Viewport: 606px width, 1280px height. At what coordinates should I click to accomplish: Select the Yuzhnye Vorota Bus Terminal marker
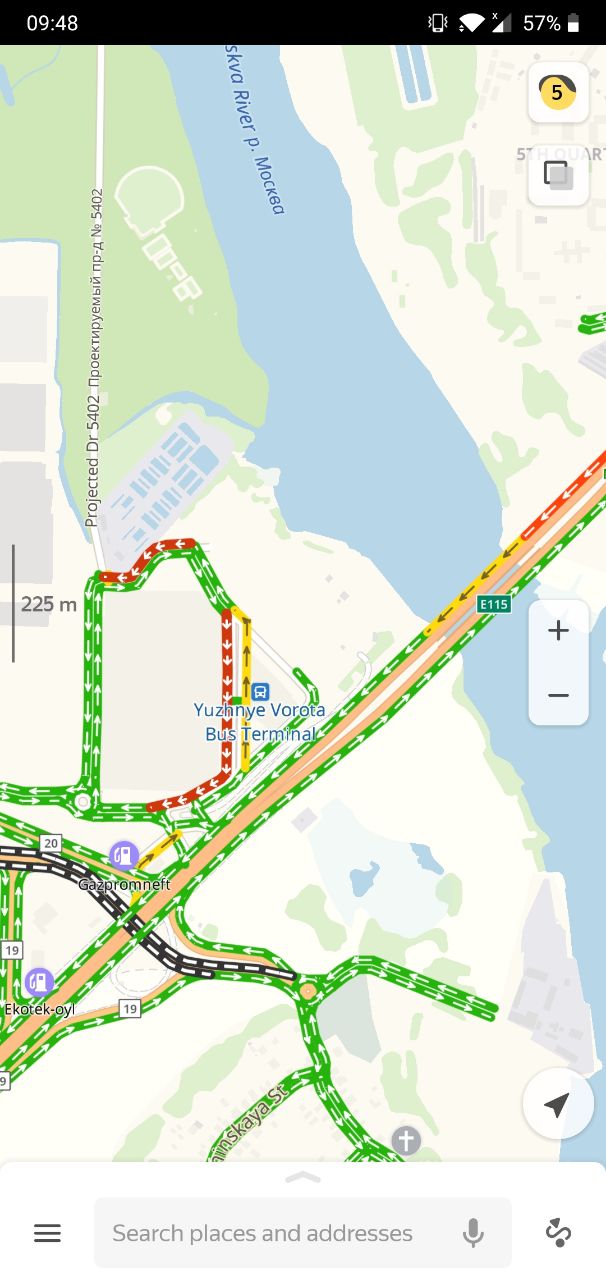260,691
